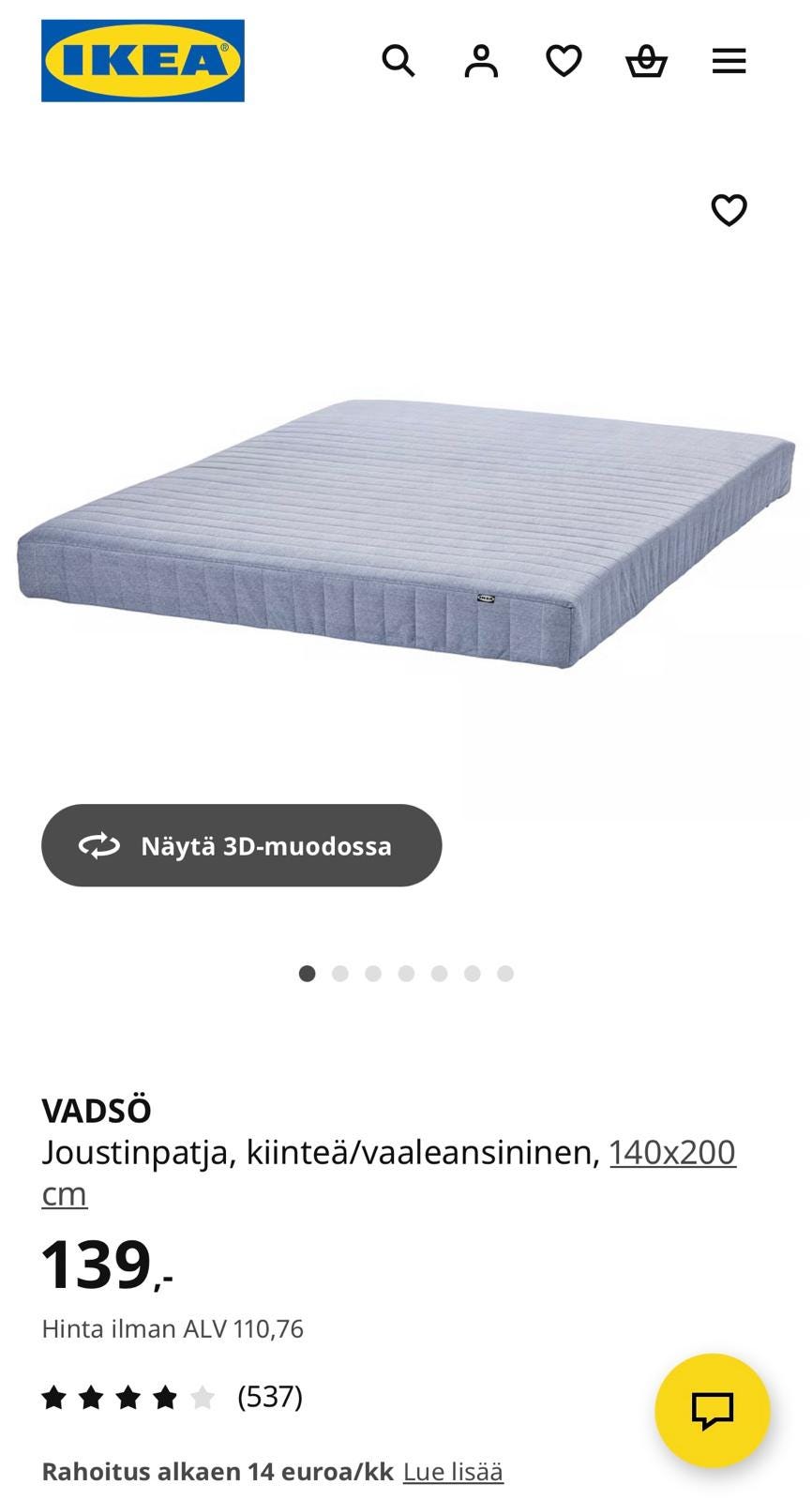Image resolution: width=812 pixels, height=1500 pixels.
Task: Select the third carousel dot
Action: click(373, 974)
